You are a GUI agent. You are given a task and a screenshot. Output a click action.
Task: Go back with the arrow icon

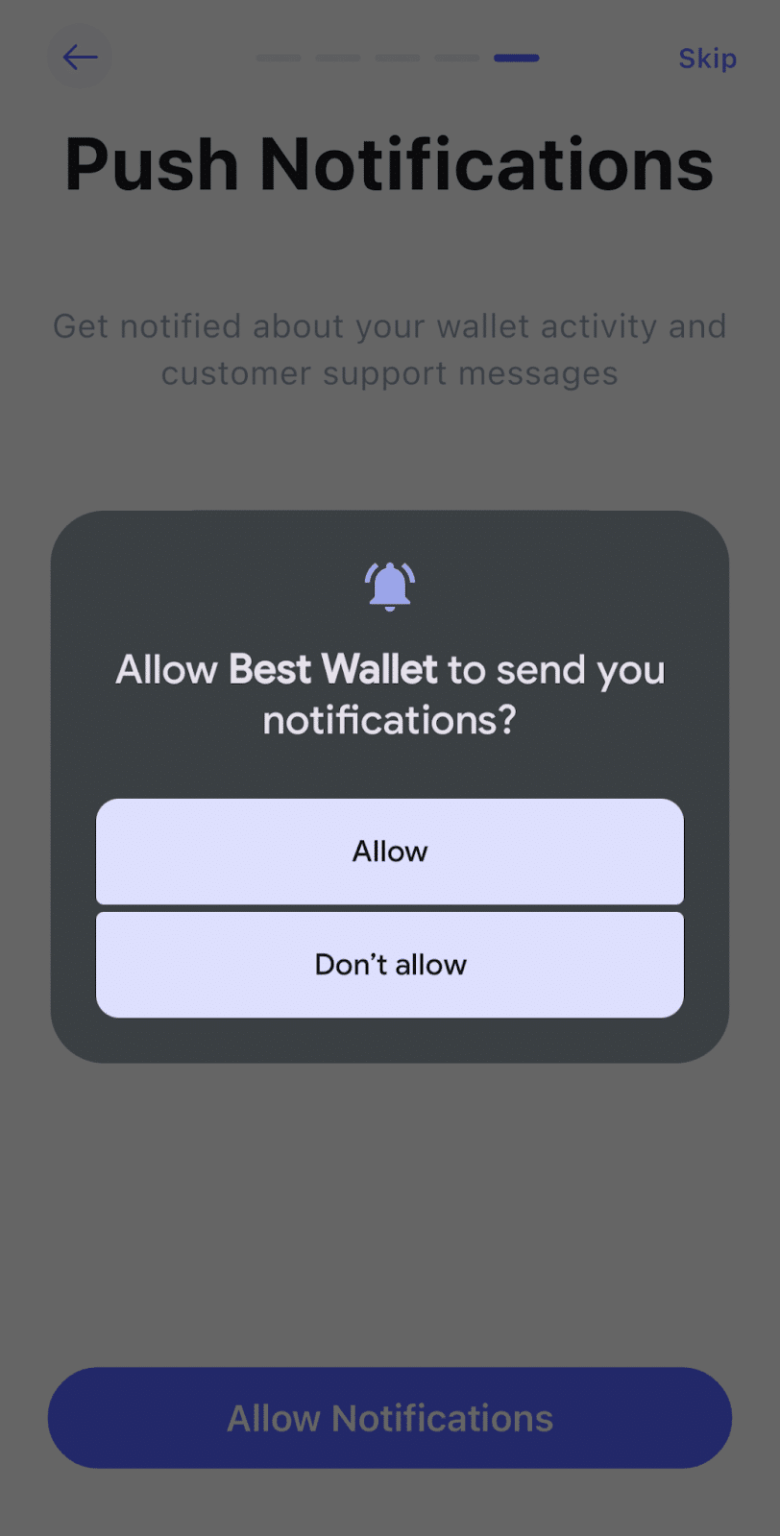pos(80,57)
